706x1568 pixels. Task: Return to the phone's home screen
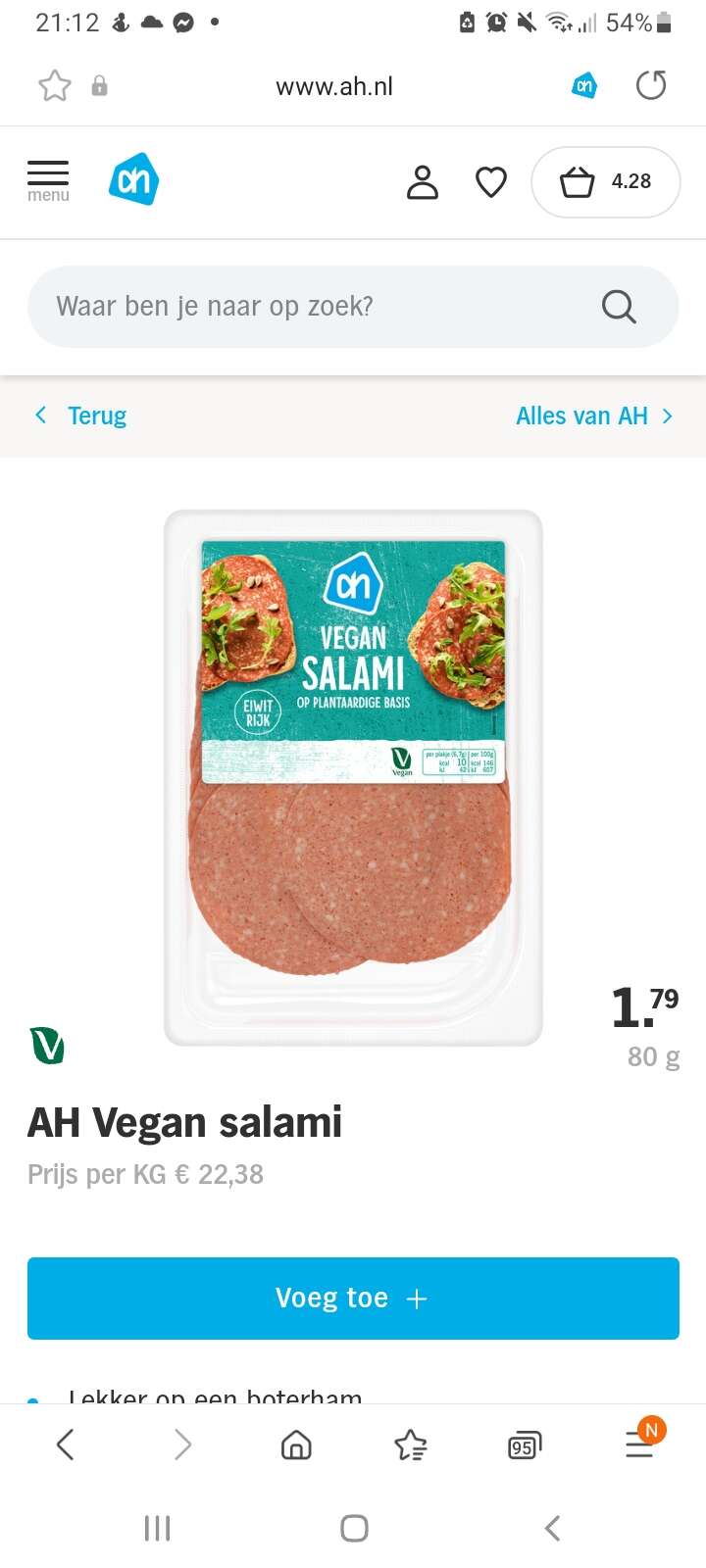point(354,1528)
